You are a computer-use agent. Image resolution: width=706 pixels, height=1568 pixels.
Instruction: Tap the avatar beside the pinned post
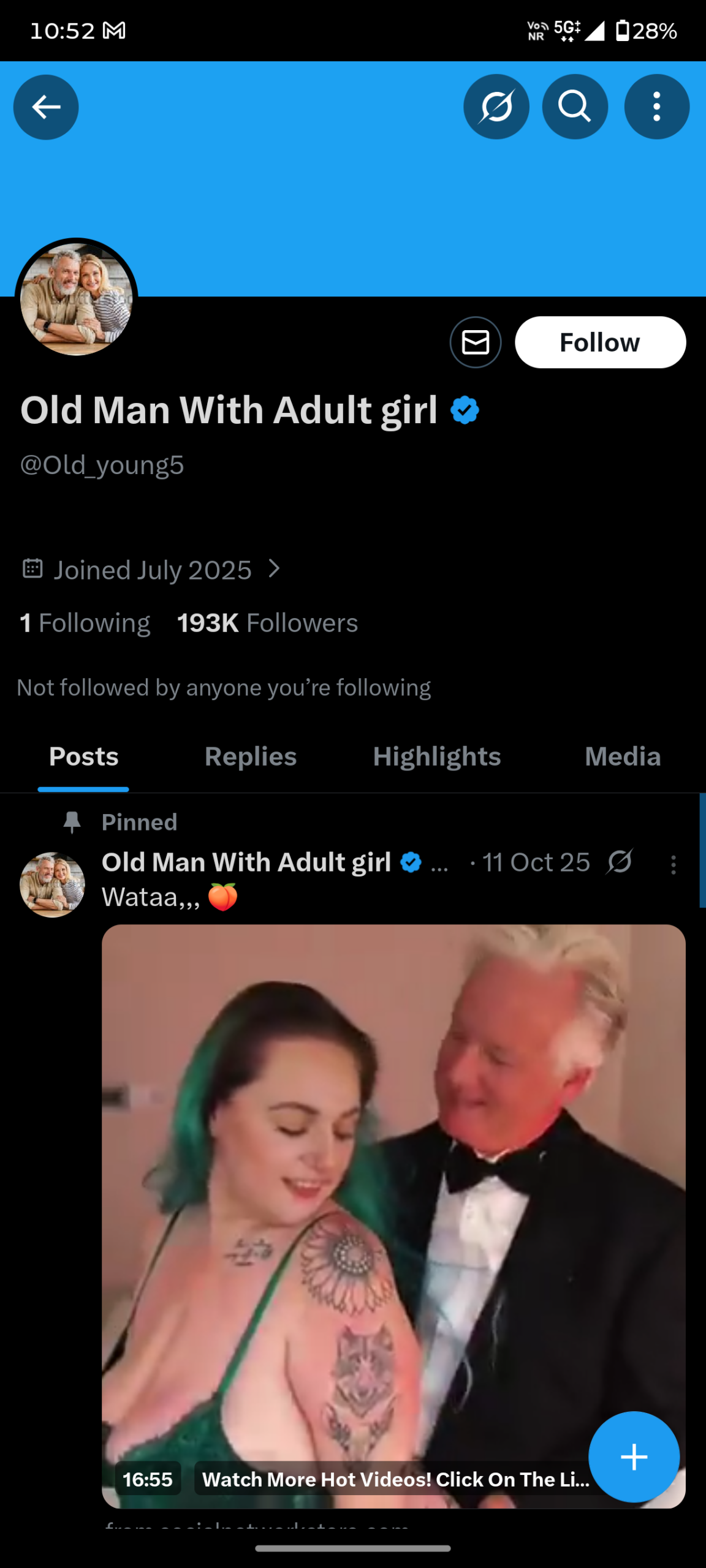point(52,884)
